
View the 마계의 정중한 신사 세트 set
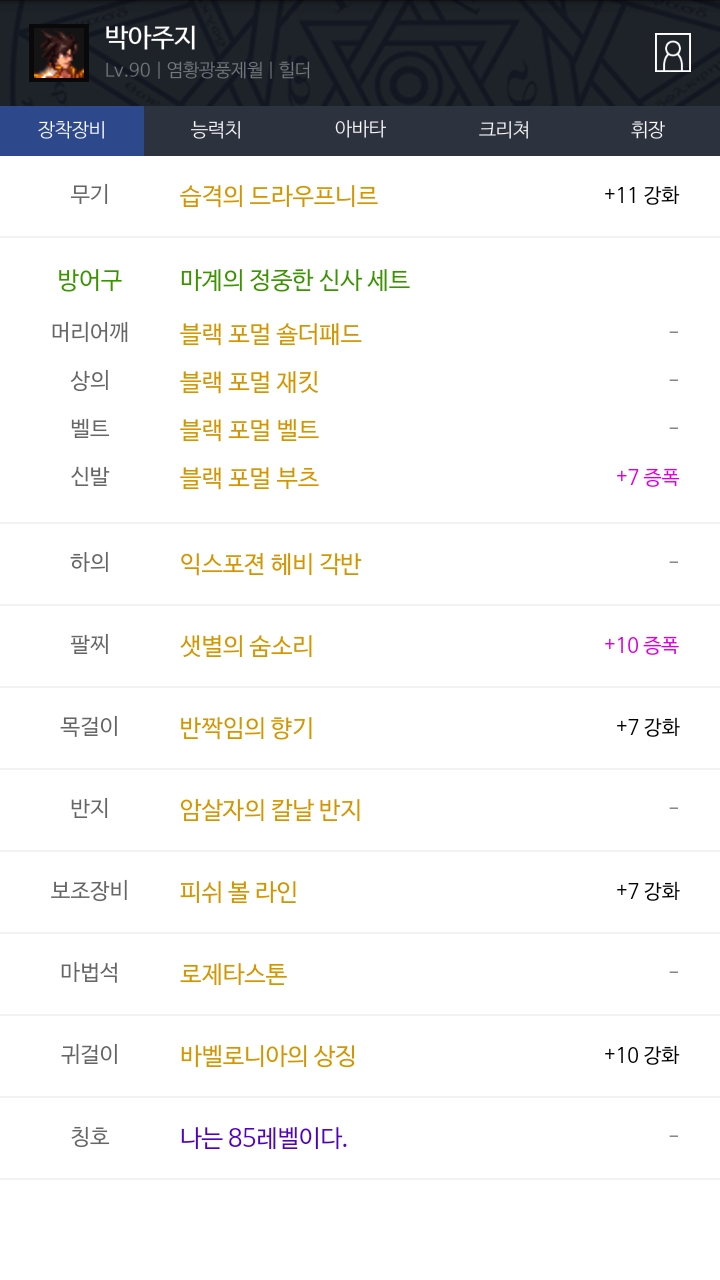point(295,280)
